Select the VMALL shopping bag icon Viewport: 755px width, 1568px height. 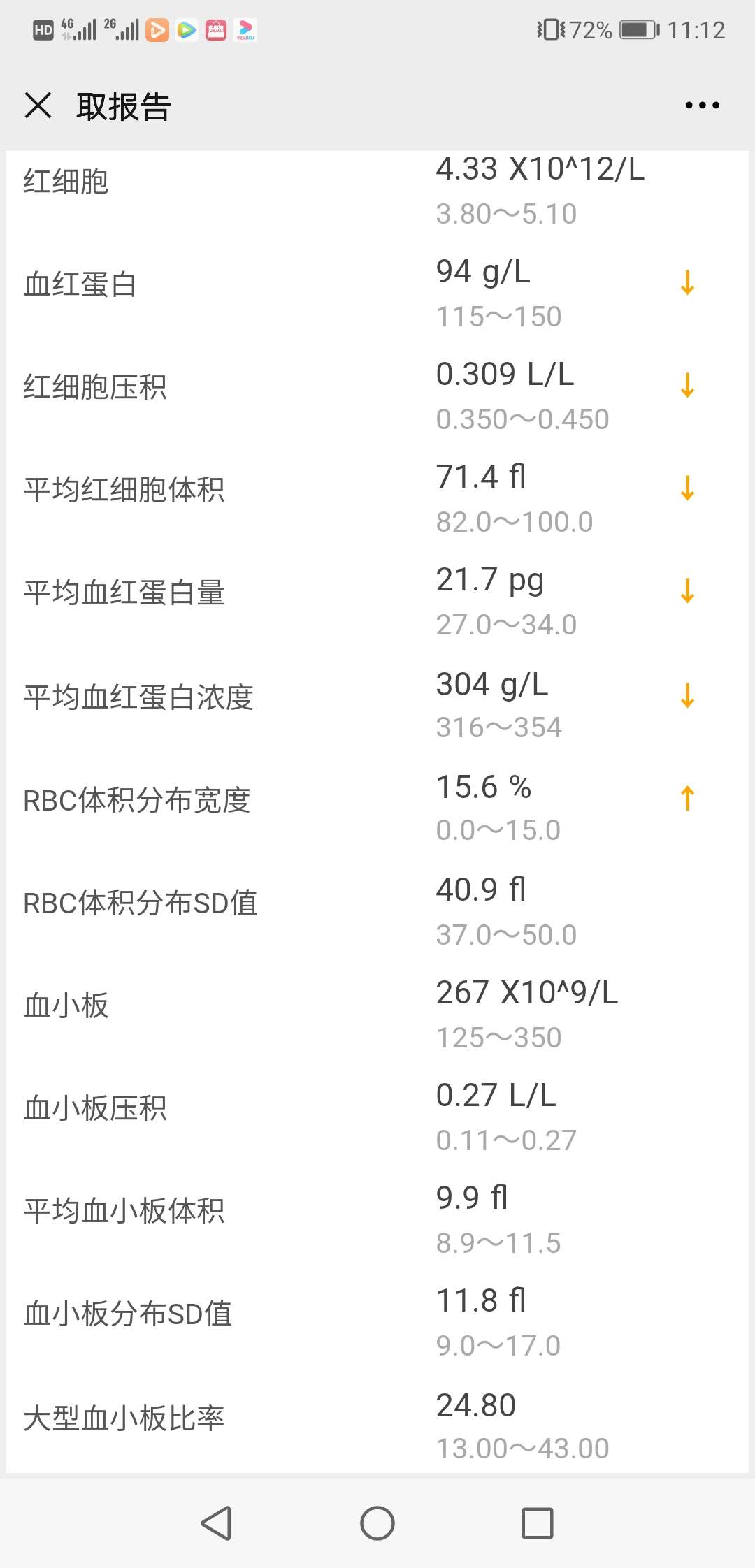[215, 29]
